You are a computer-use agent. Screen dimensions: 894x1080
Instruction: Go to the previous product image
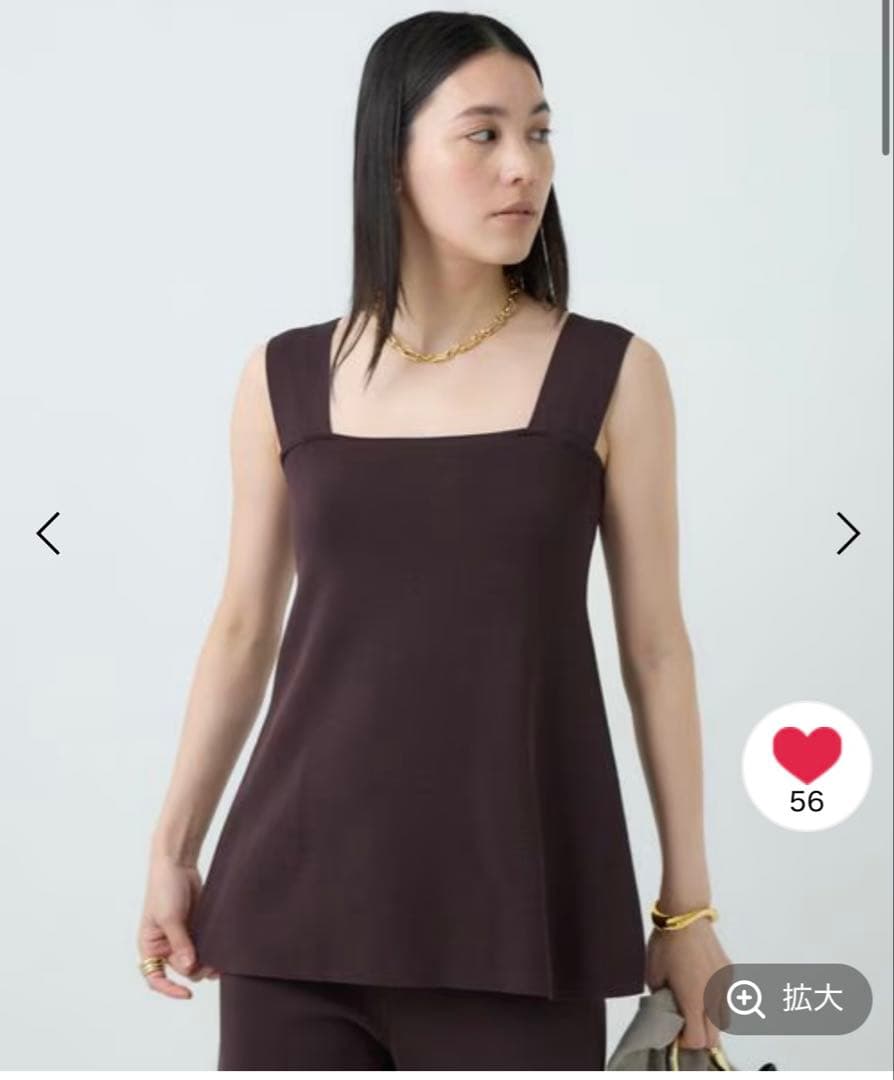pyautogui.click(x=48, y=533)
